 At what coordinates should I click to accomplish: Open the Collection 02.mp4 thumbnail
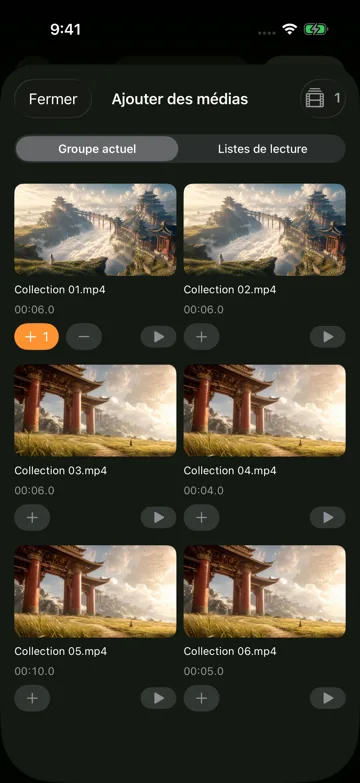tap(265, 230)
